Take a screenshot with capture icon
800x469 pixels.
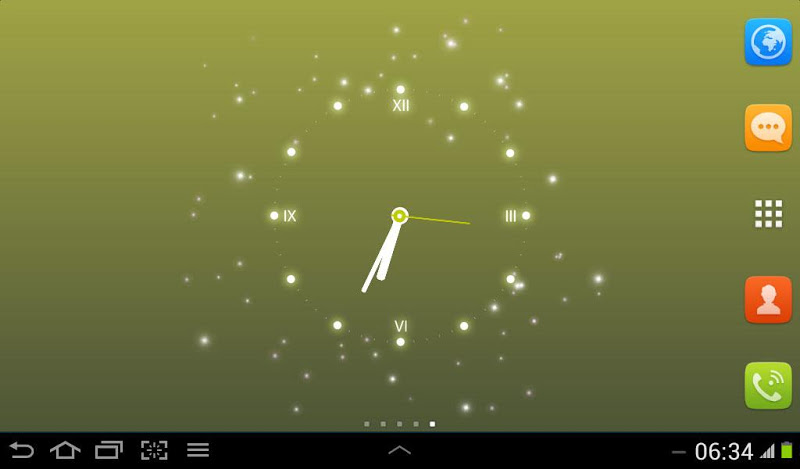pyautogui.click(x=154, y=450)
